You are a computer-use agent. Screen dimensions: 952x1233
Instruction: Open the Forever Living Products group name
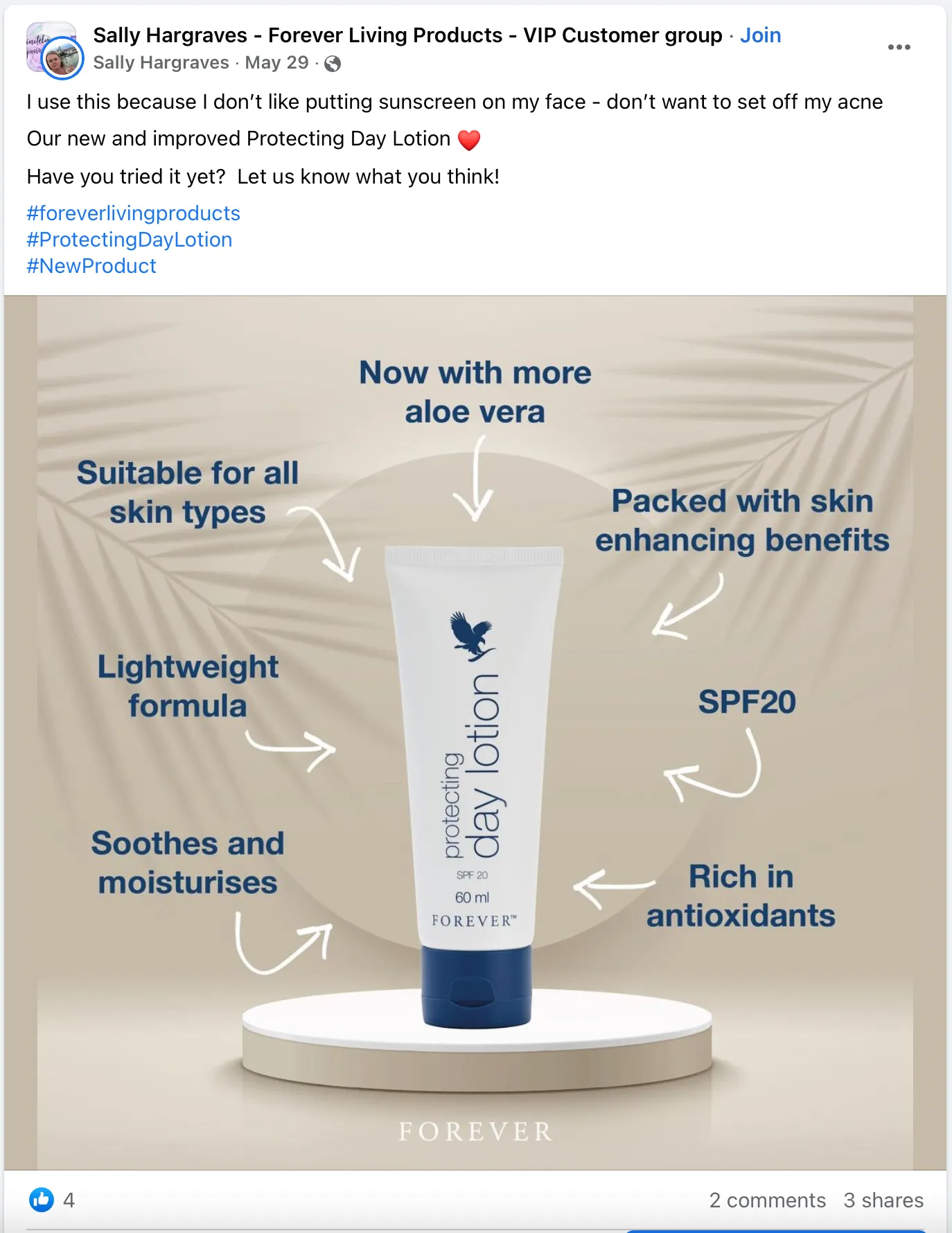click(407, 35)
